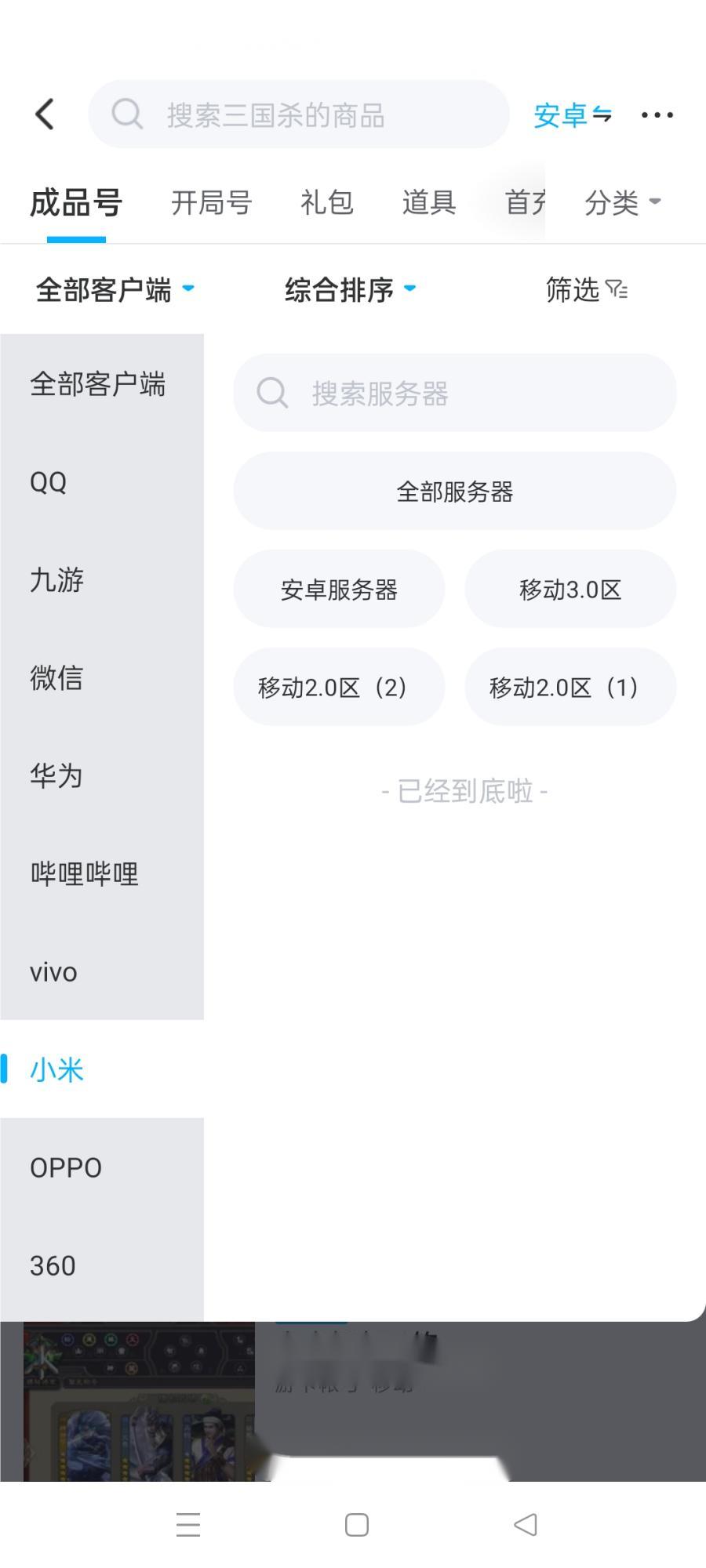This screenshot has width=706, height=1568.
Task: Open the 综合排序 sort dropdown
Action: tap(350, 290)
